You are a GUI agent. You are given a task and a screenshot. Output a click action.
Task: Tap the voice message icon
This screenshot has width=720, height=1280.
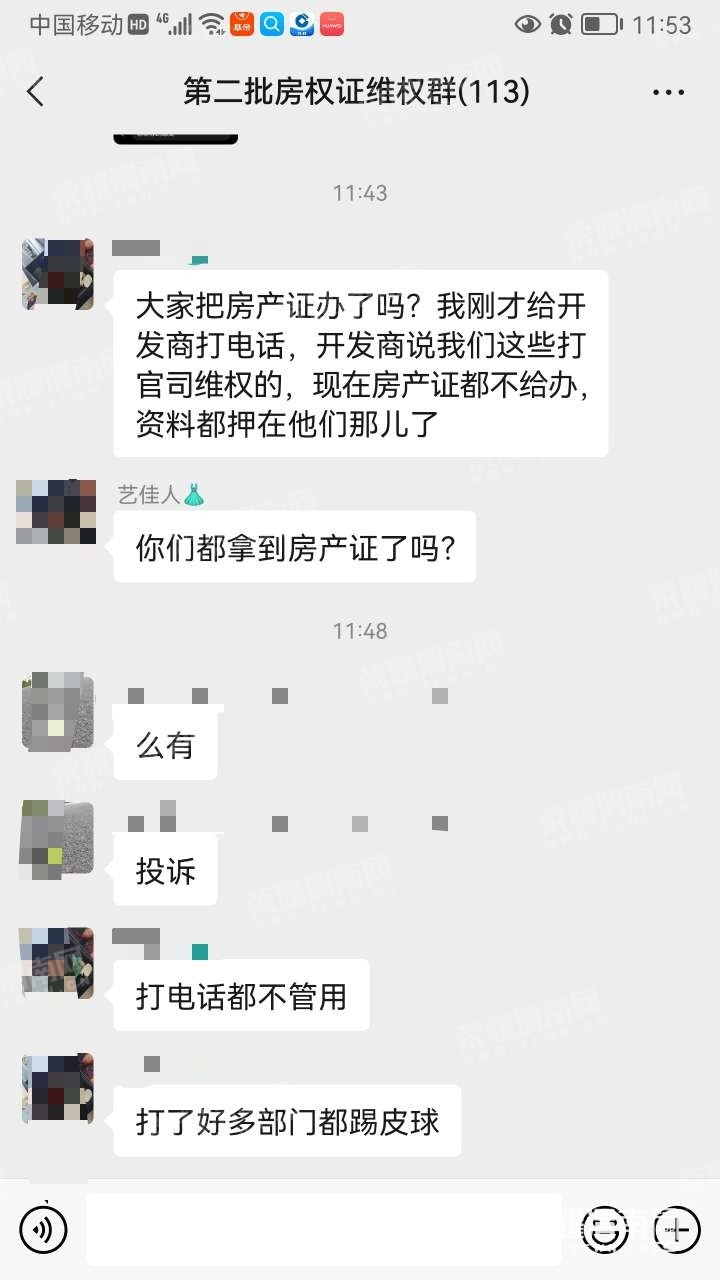[x=42, y=1229]
